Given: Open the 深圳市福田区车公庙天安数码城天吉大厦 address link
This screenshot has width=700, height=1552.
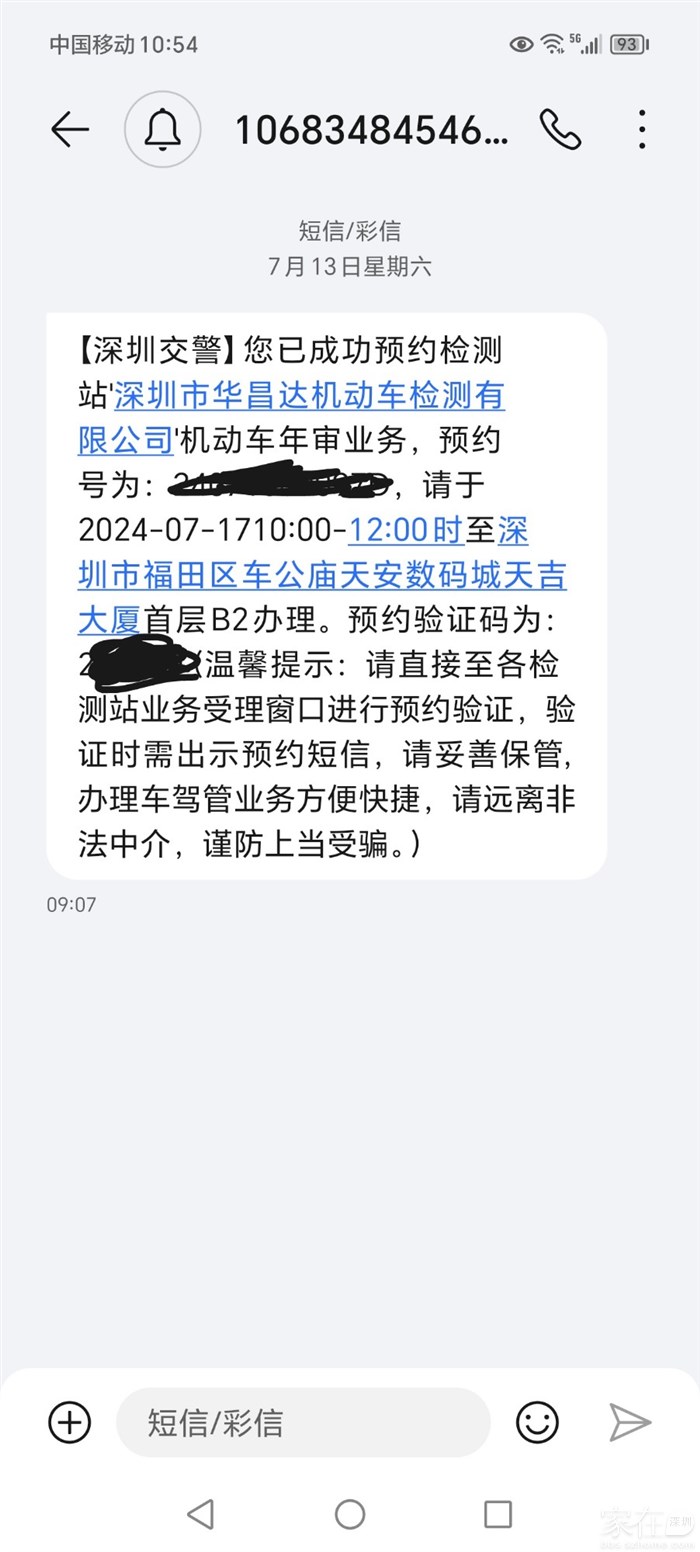Looking at the screenshot, I should pyautogui.click(x=322, y=576).
